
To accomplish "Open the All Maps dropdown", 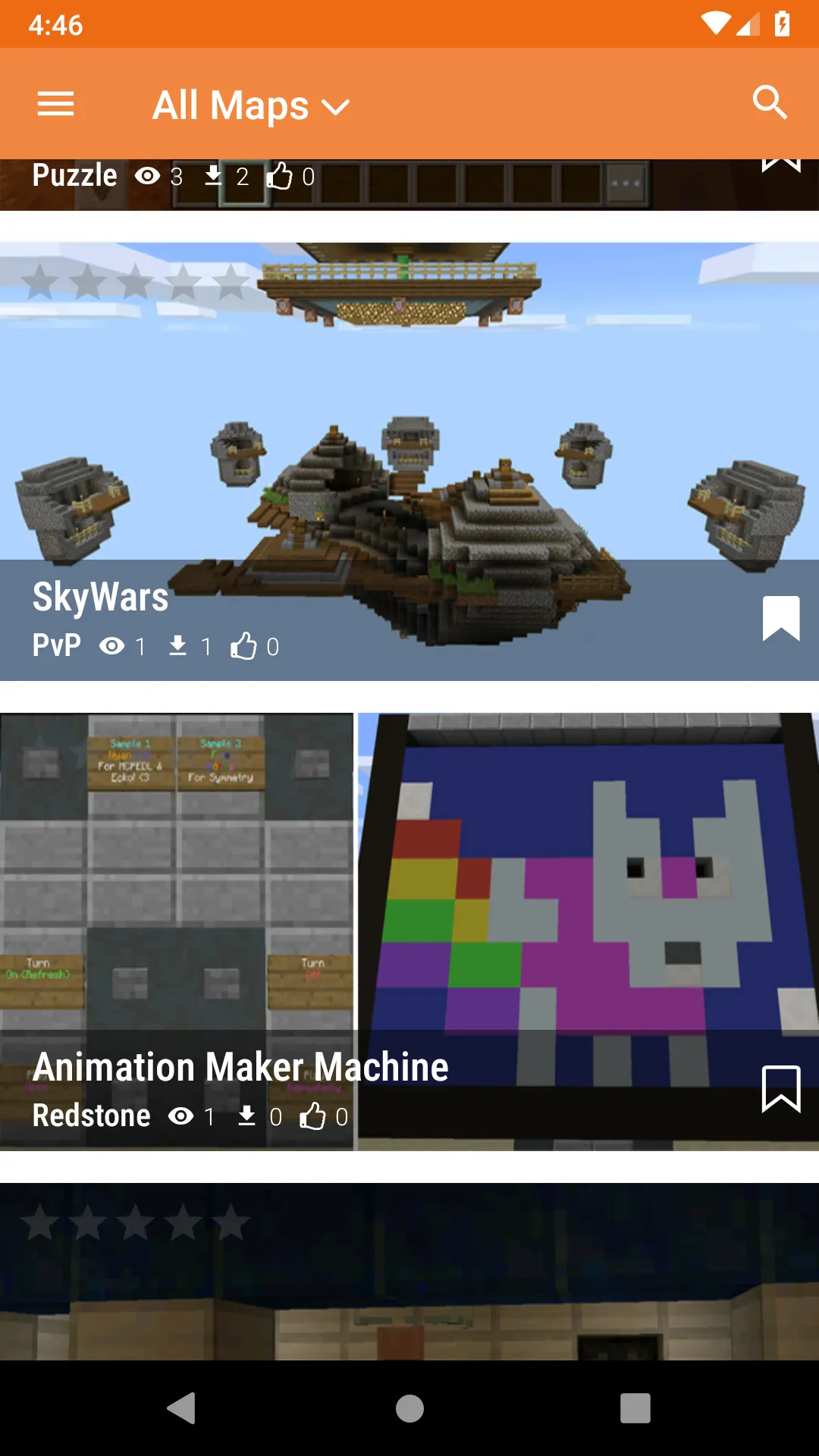I will tap(250, 105).
